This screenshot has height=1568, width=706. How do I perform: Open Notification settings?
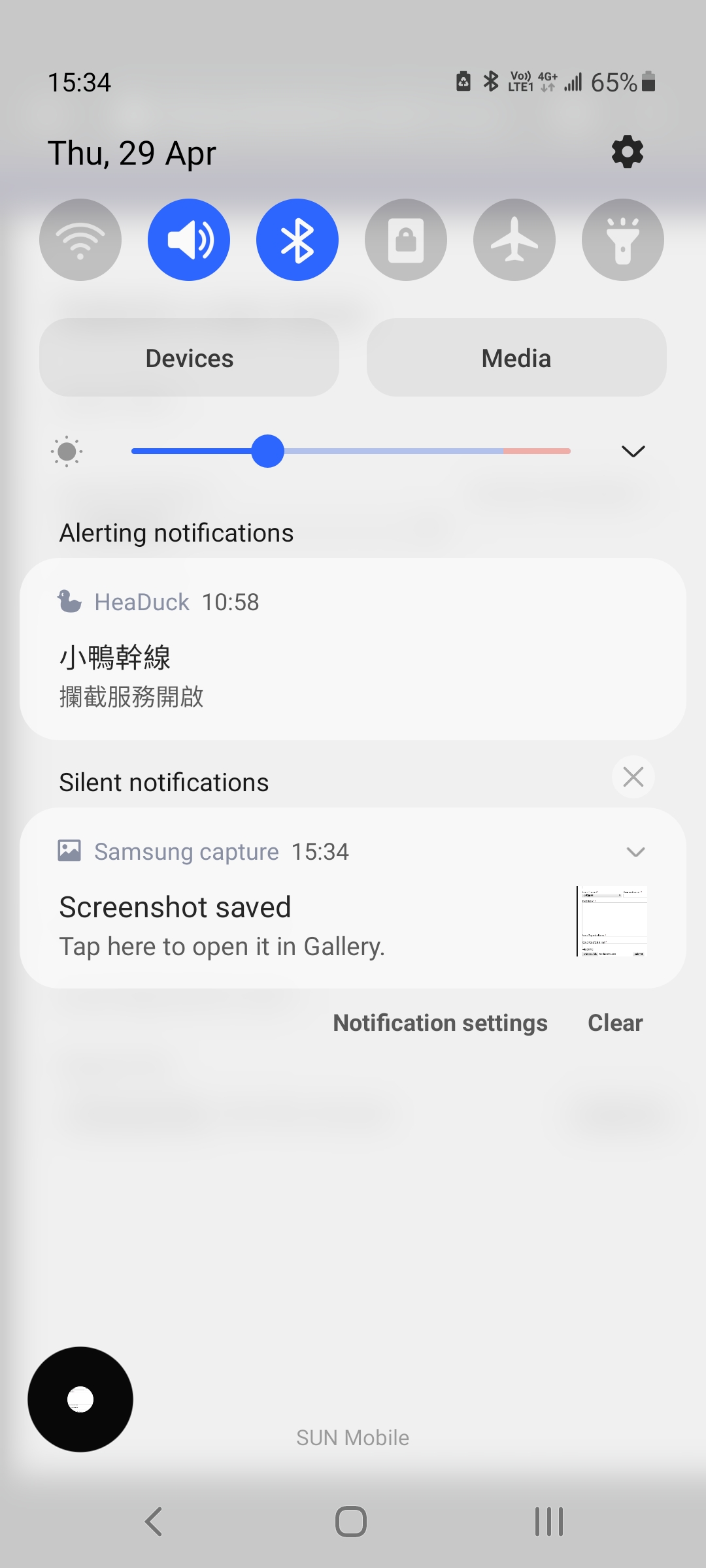(x=440, y=1022)
